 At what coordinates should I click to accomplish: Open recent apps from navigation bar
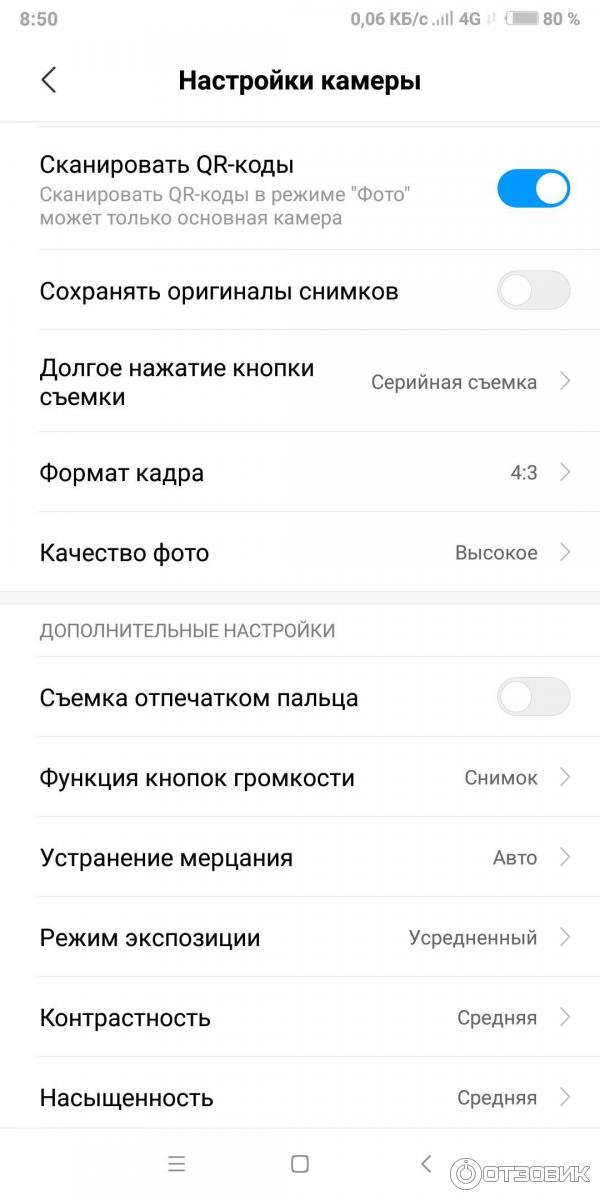177,1164
